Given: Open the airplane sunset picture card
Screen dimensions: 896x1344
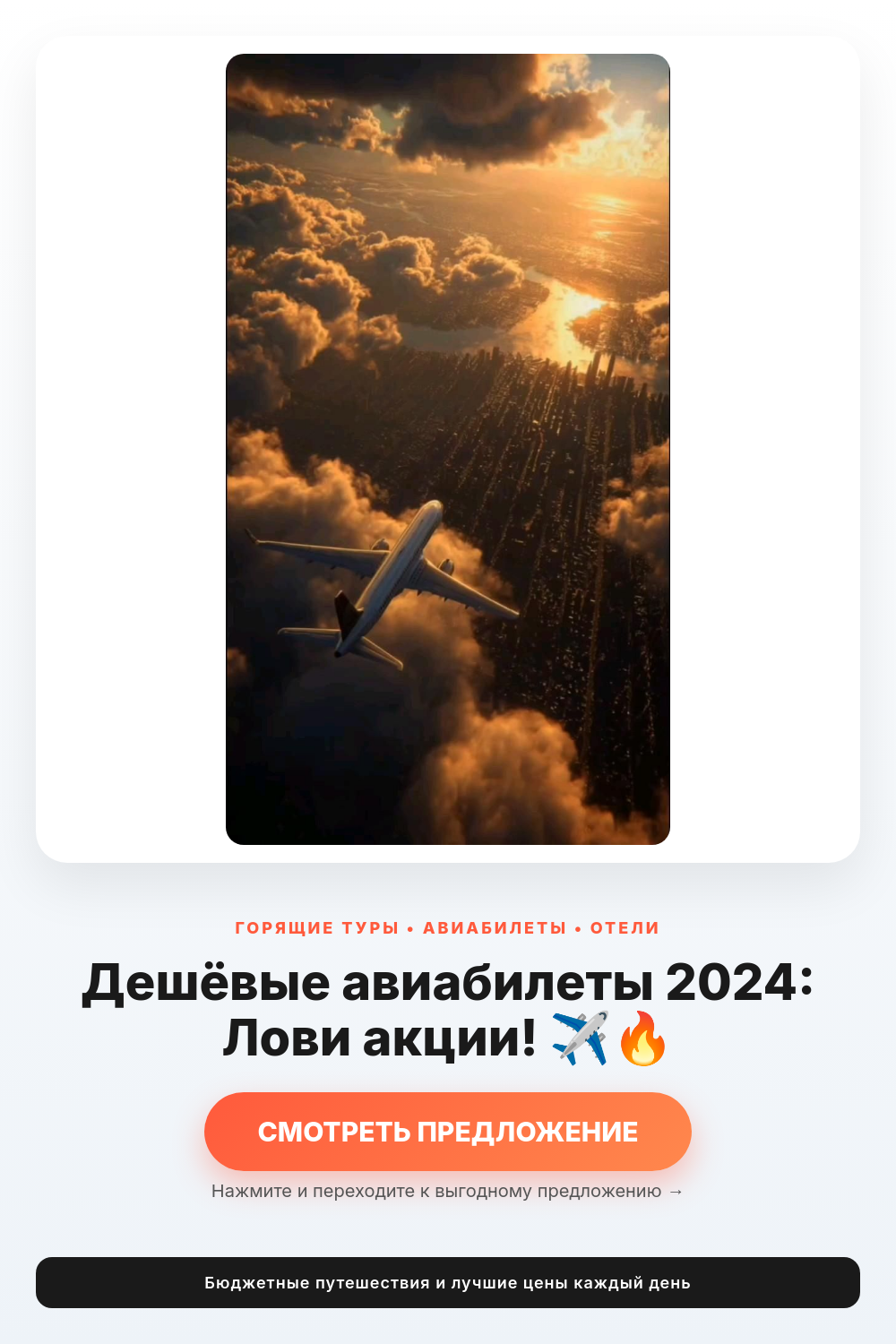Looking at the screenshot, I should (x=448, y=449).
